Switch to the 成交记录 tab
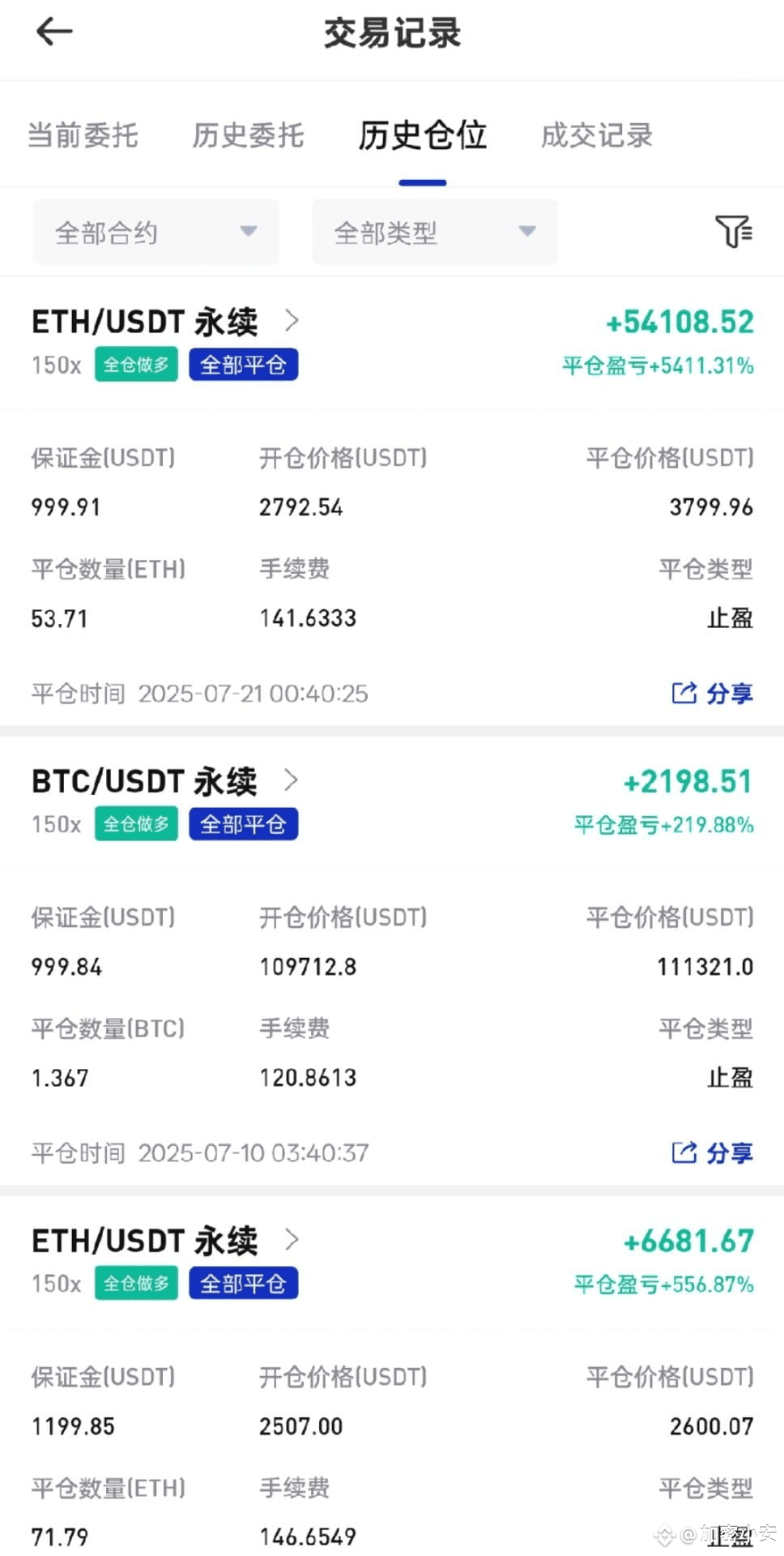The height and width of the screenshot is (1556, 784). pos(597,135)
